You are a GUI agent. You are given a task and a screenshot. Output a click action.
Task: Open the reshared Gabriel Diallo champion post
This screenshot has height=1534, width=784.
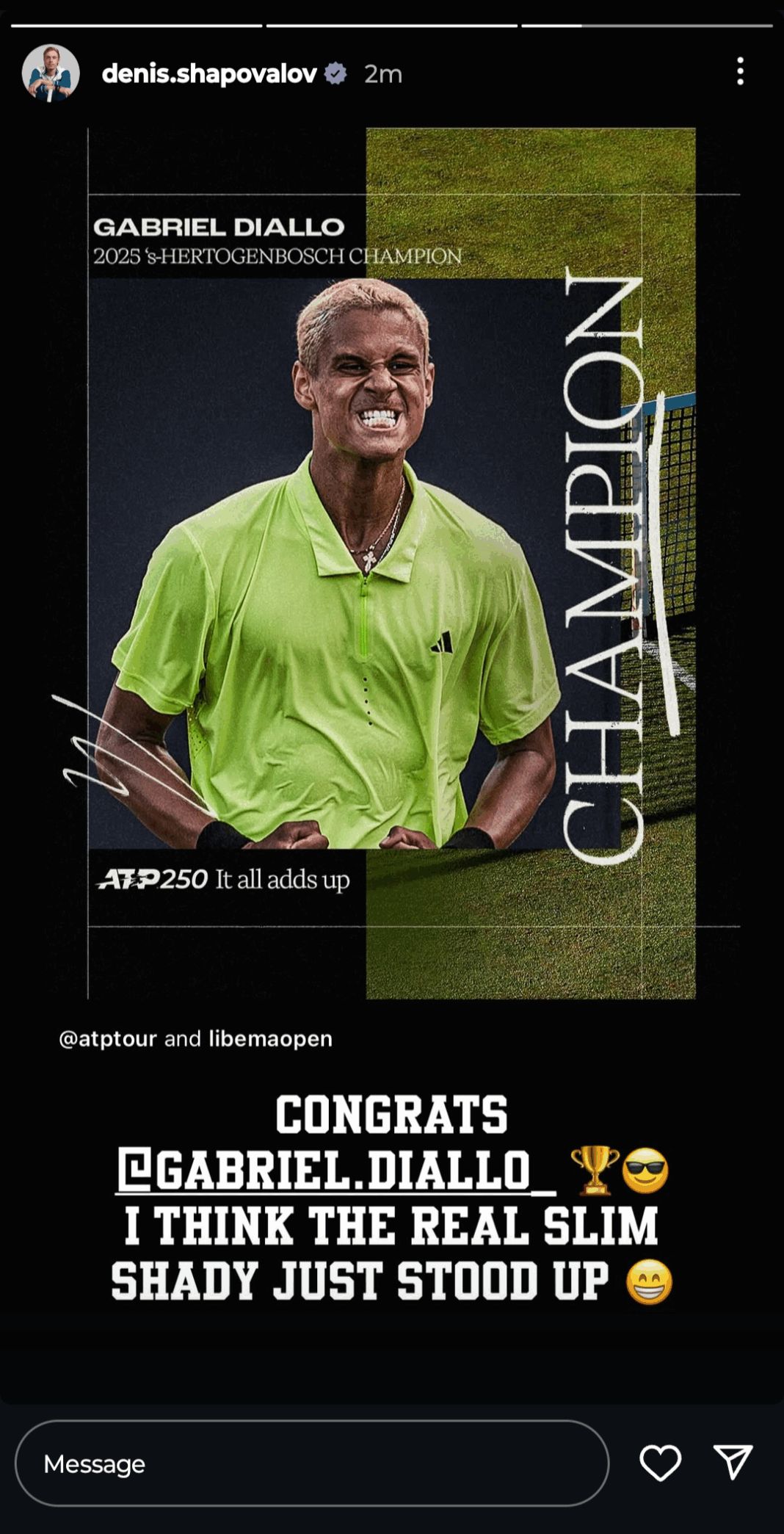(391, 563)
